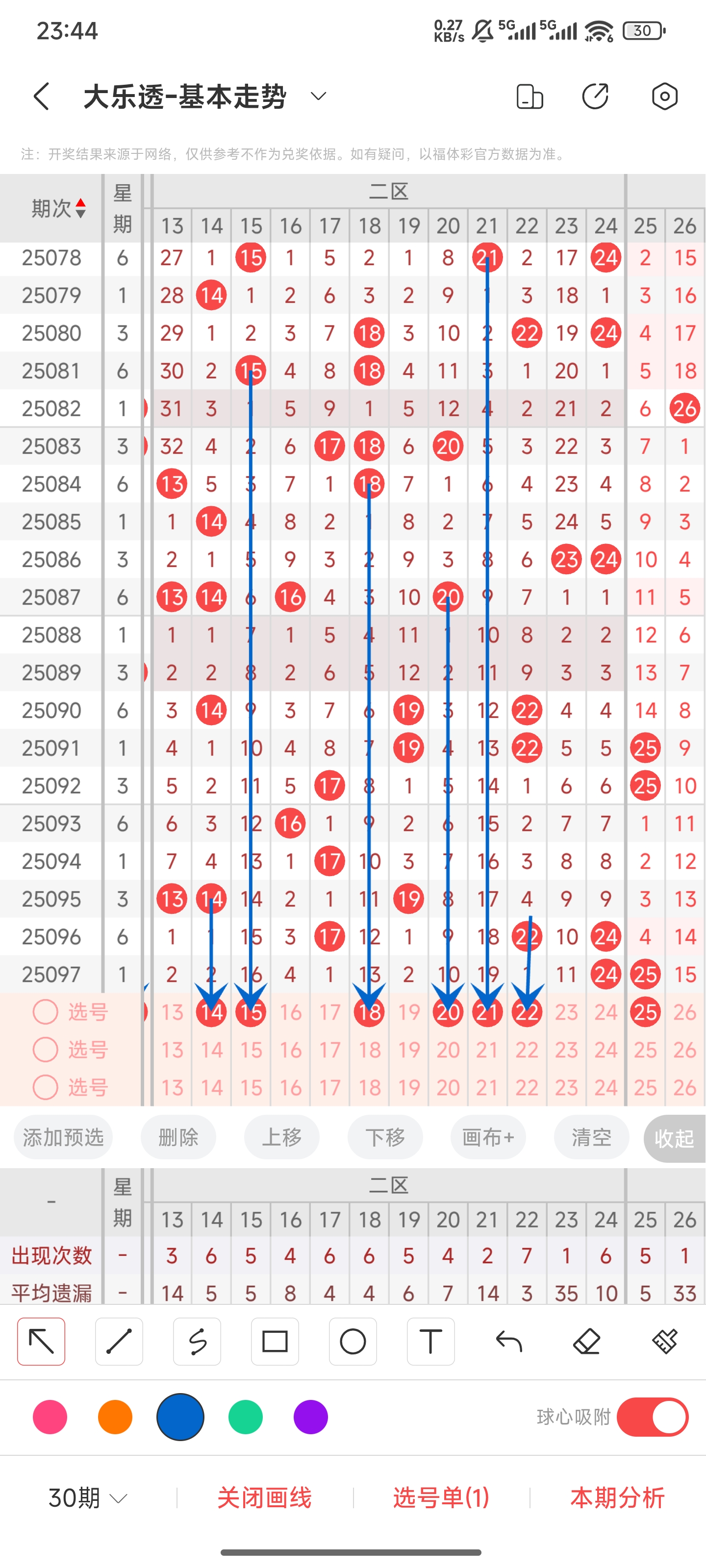706x1568 pixels.
Task: Tap 删除 button
Action: (x=178, y=1137)
